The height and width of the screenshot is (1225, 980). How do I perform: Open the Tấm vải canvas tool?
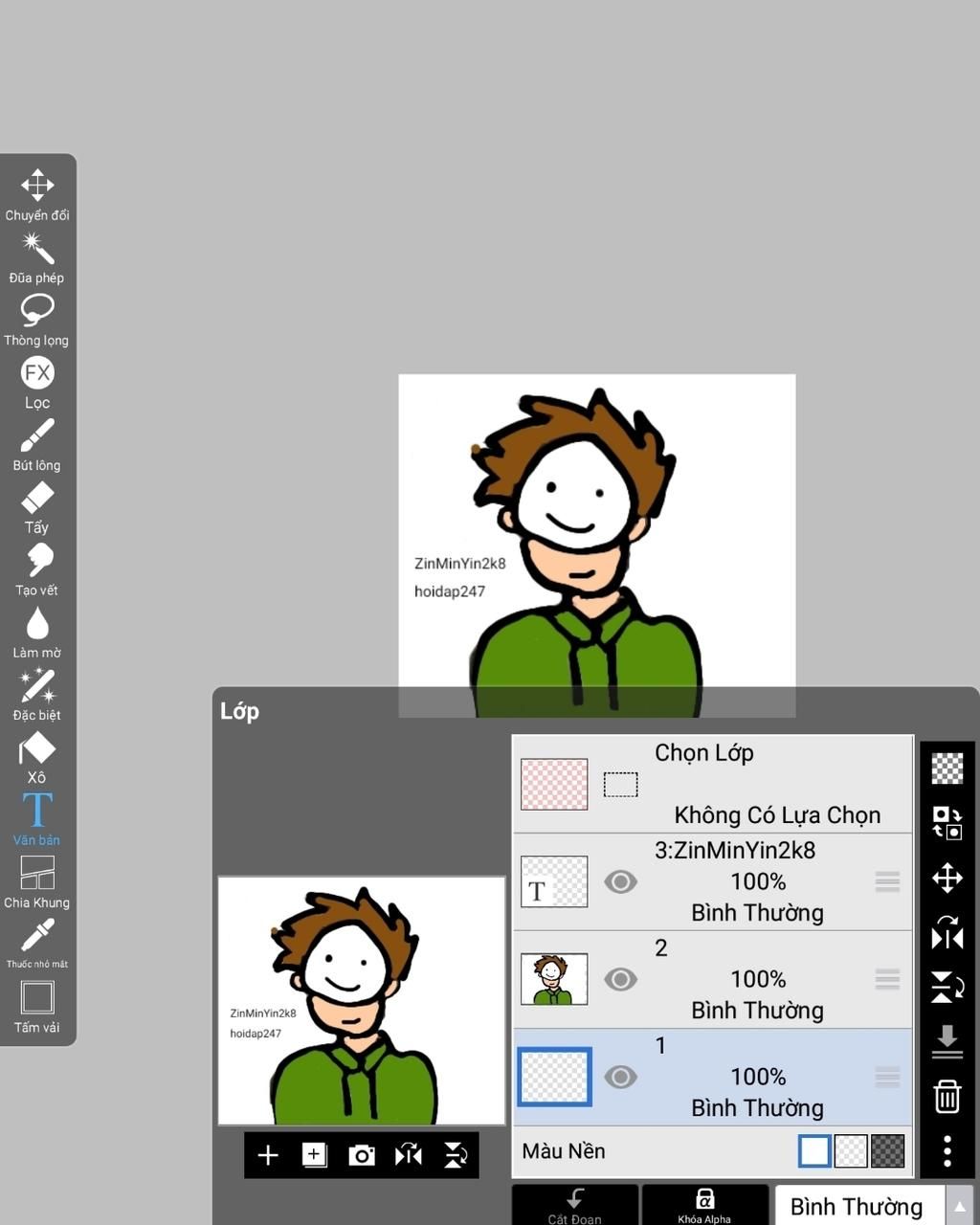point(37,1006)
